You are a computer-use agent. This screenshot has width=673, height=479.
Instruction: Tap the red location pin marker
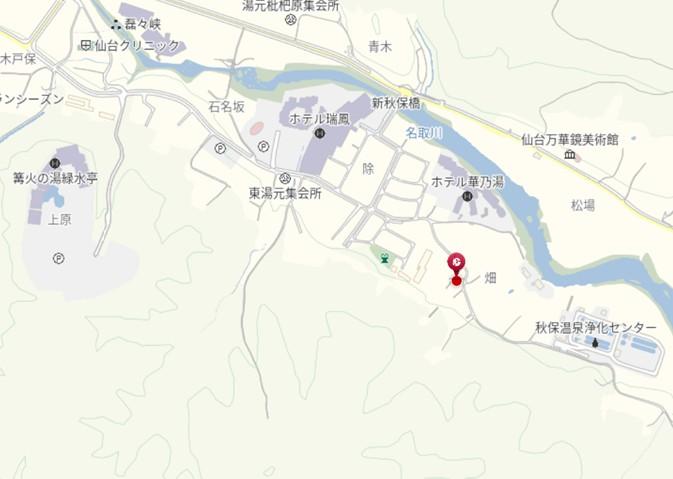[456, 263]
